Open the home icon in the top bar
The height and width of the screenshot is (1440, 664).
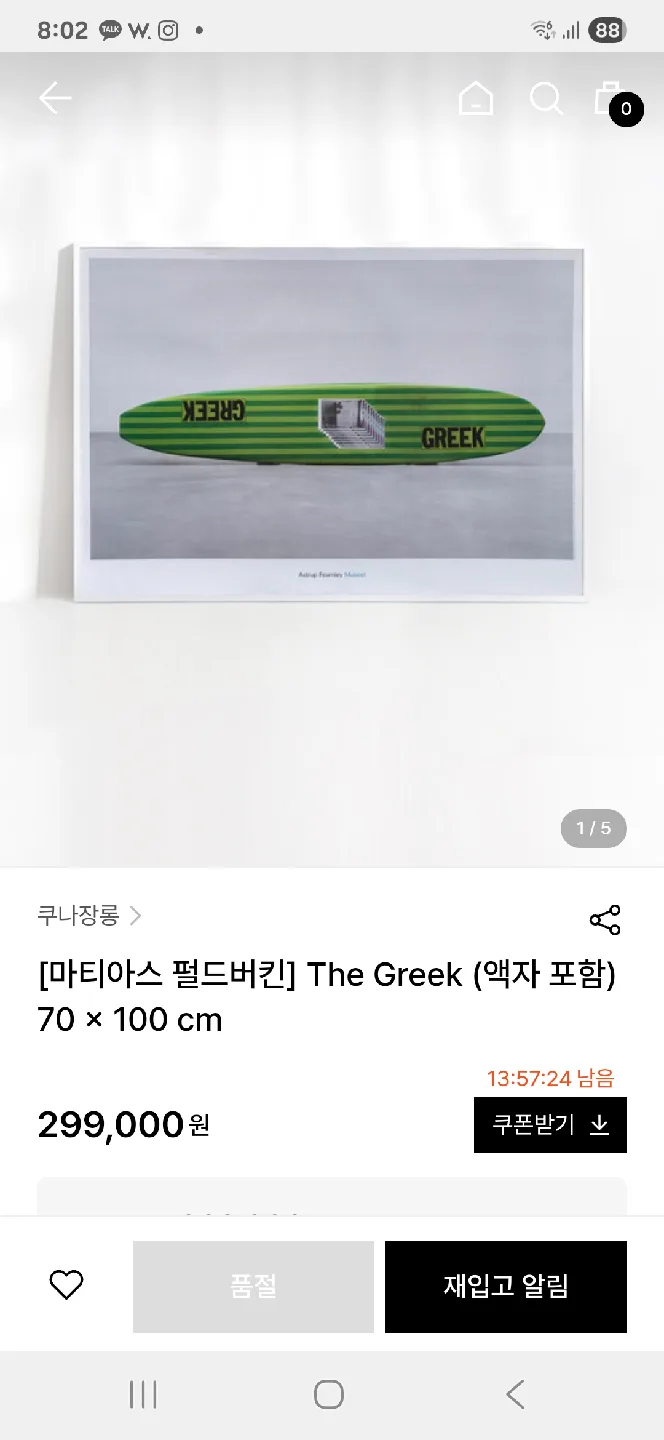point(476,98)
